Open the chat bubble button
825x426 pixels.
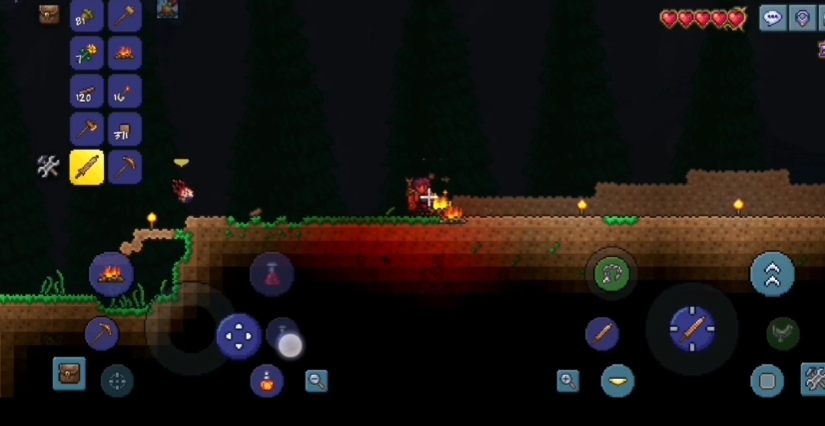772,18
